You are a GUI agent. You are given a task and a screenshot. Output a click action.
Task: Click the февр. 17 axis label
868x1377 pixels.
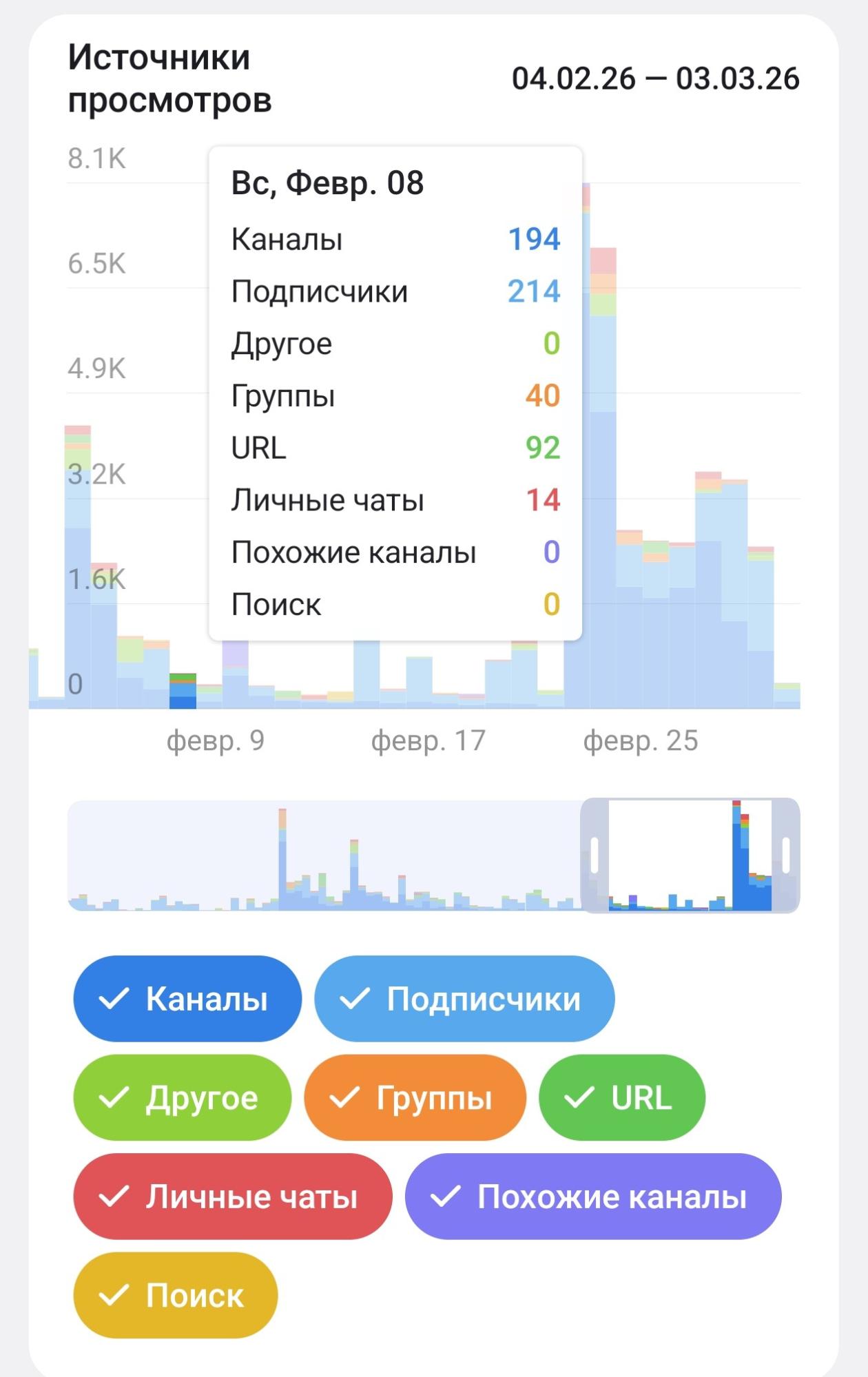coord(428,741)
